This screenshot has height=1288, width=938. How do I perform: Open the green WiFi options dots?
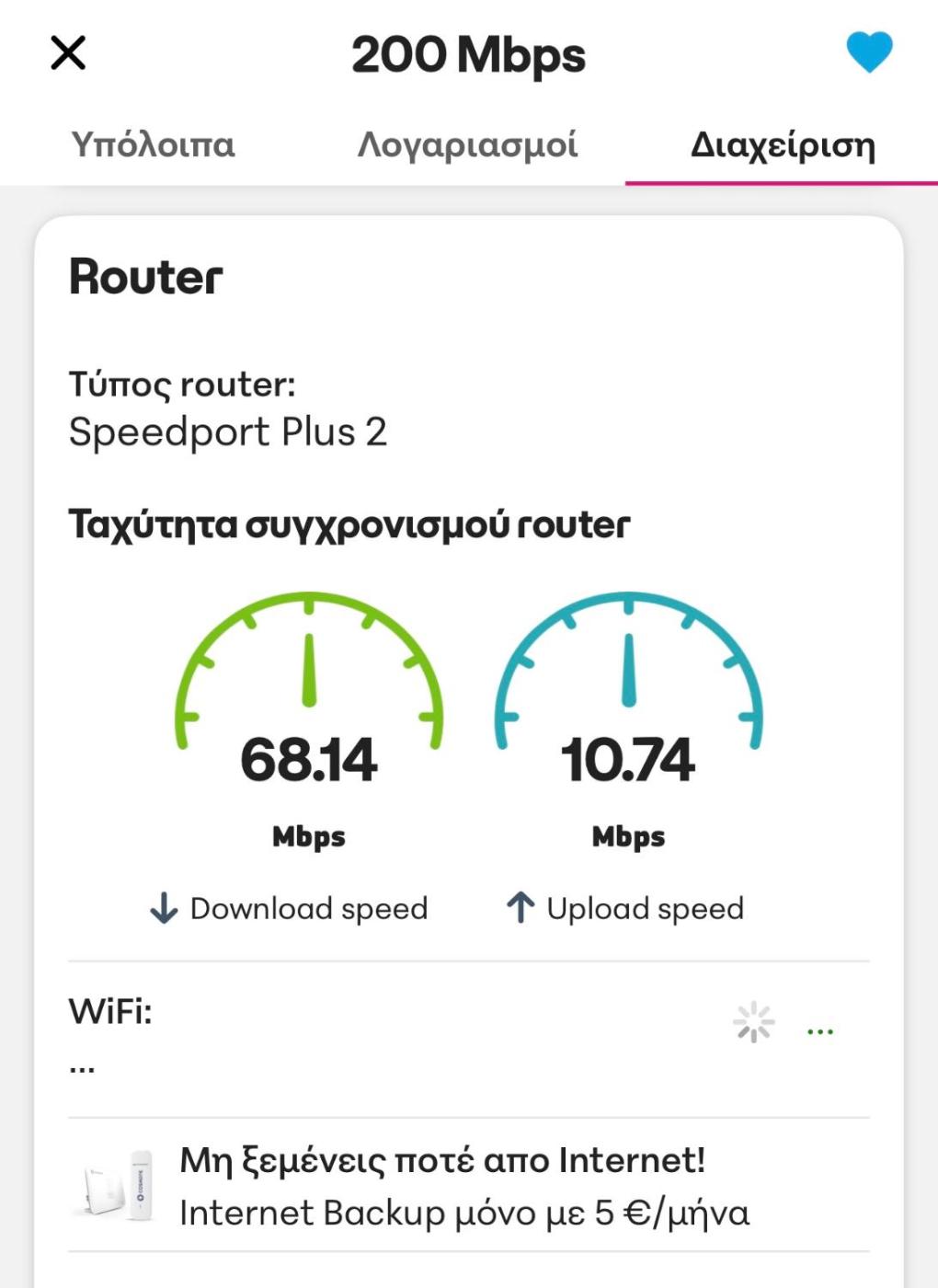(819, 1031)
